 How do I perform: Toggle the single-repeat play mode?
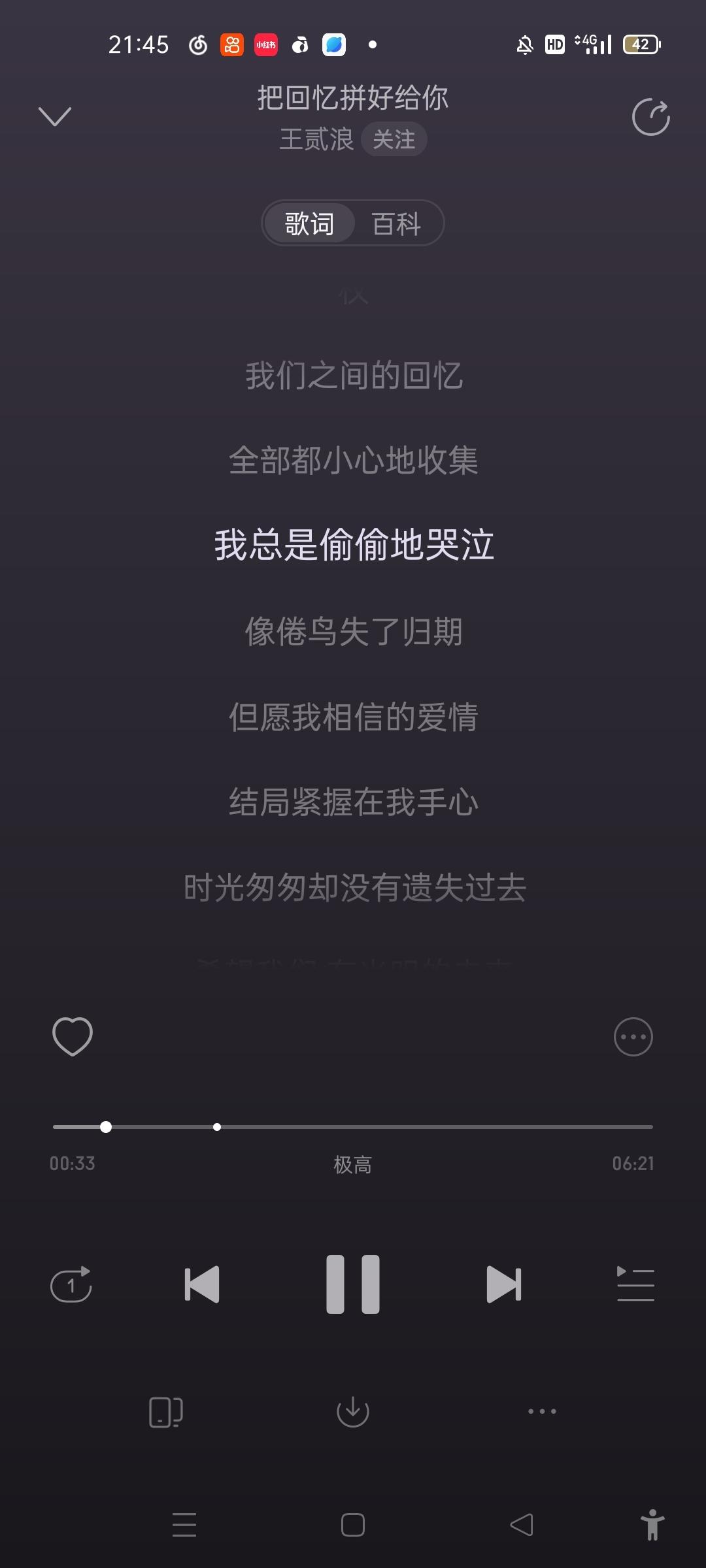[x=71, y=1284]
